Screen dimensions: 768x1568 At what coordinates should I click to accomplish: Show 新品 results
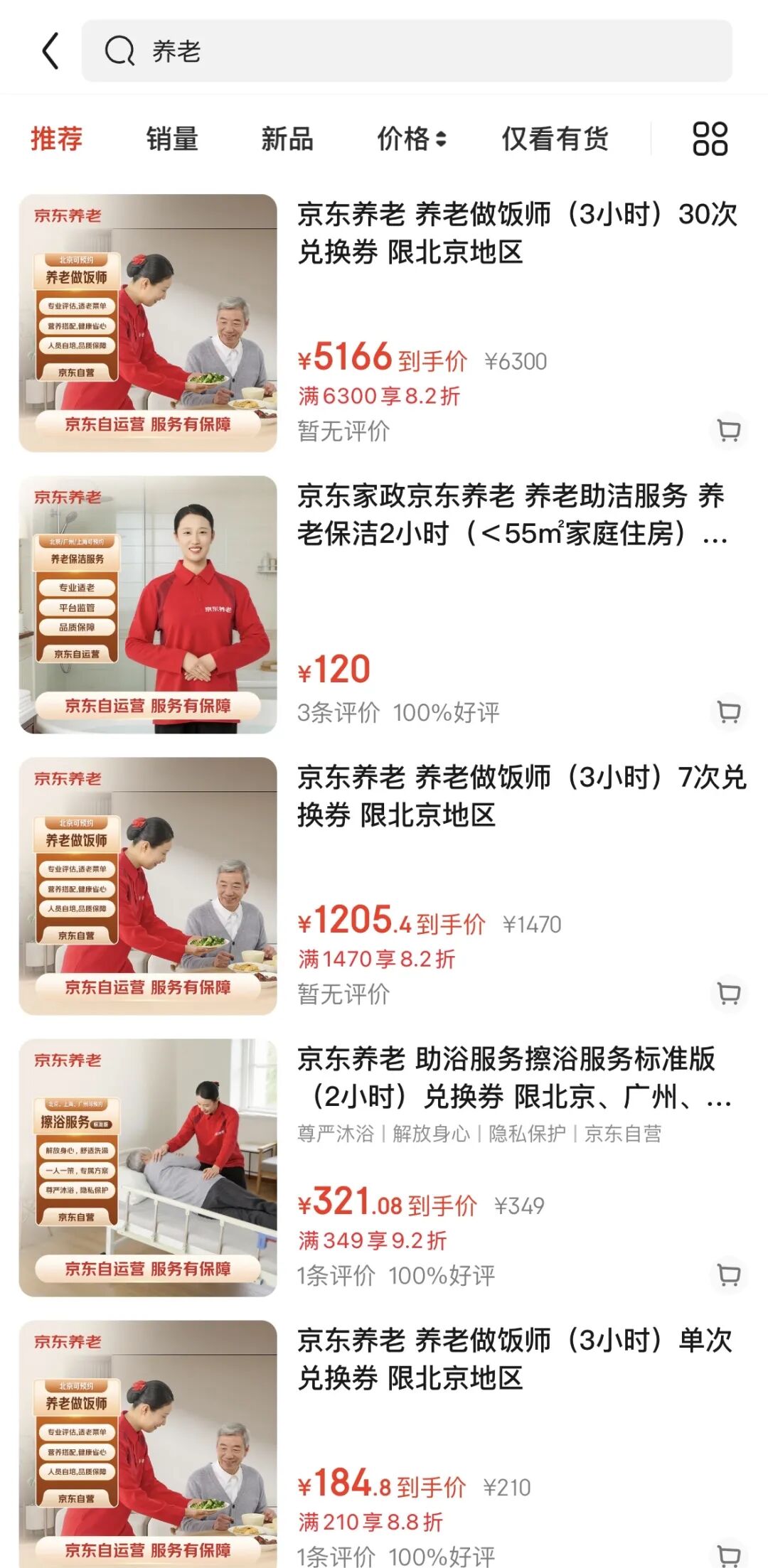(x=287, y=139)
